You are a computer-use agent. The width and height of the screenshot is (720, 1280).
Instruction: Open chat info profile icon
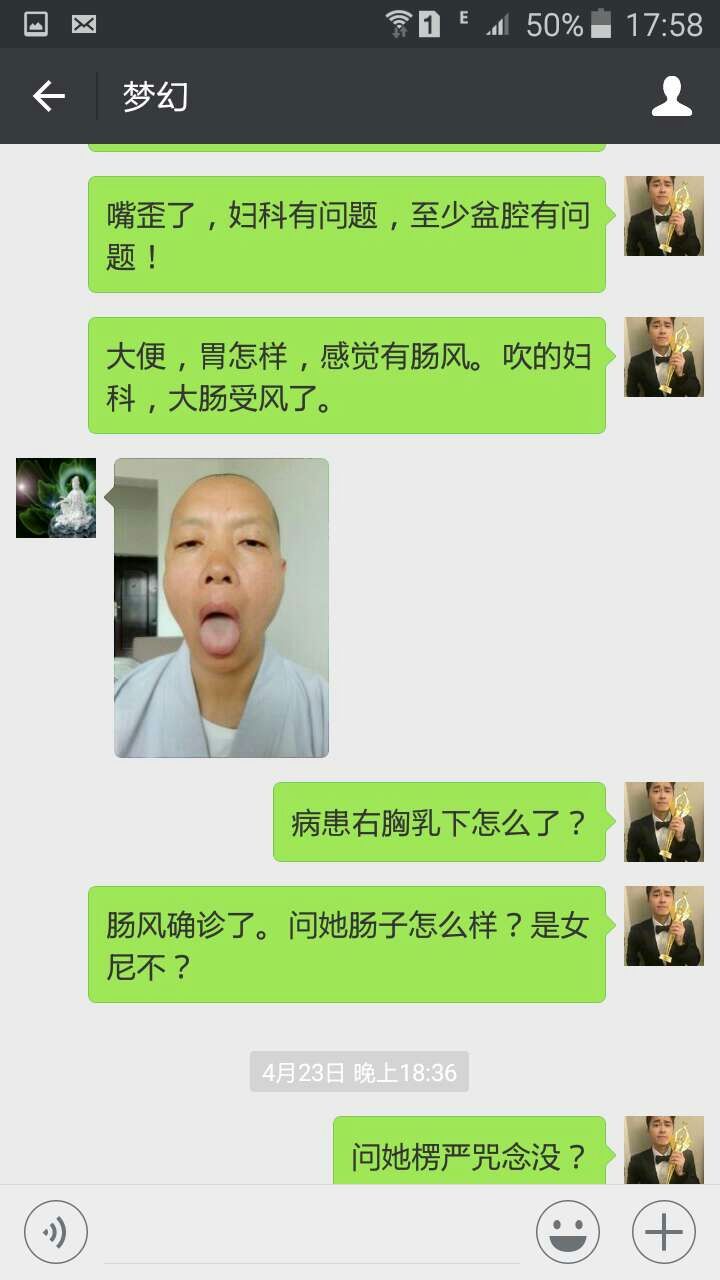(x=671, y=96)
